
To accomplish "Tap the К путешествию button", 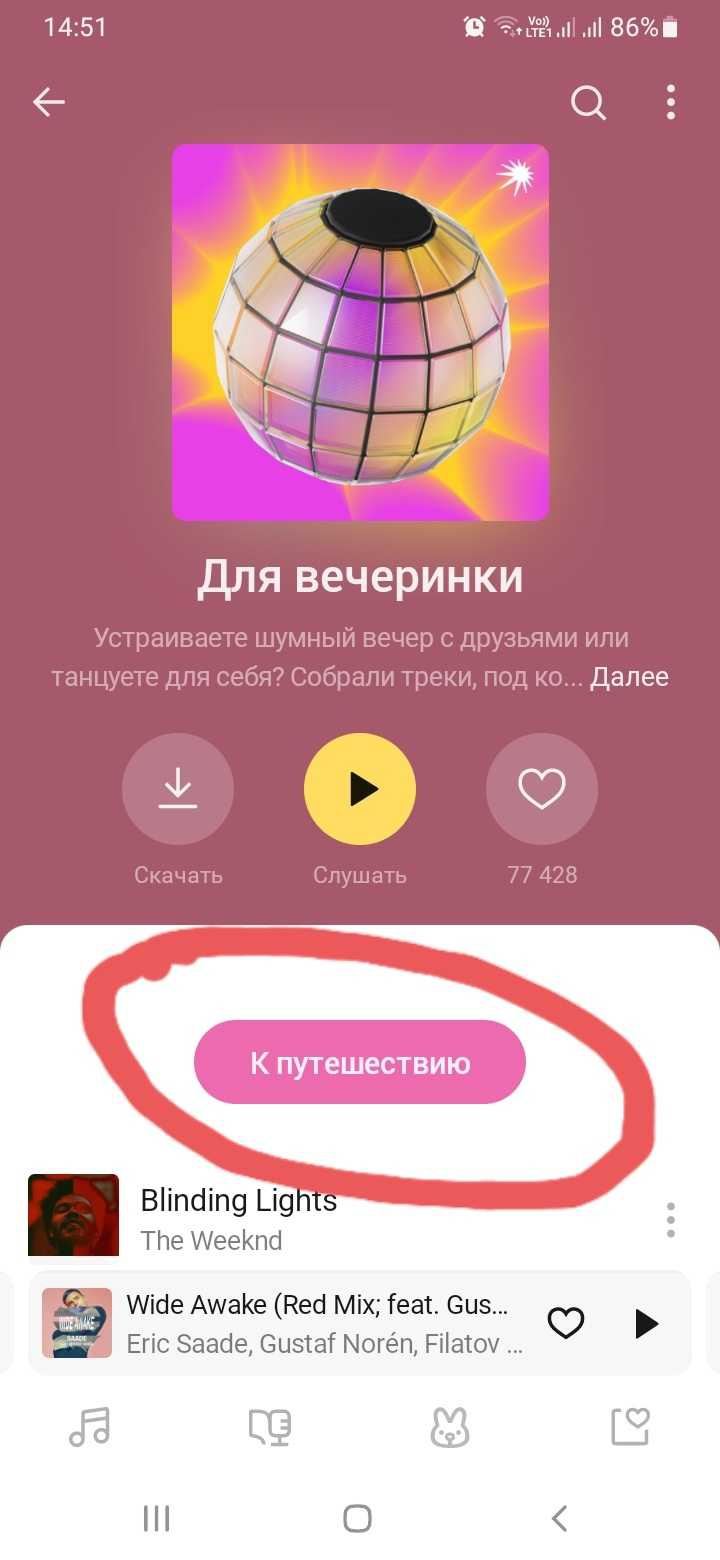I will [x=360, y=1062].
